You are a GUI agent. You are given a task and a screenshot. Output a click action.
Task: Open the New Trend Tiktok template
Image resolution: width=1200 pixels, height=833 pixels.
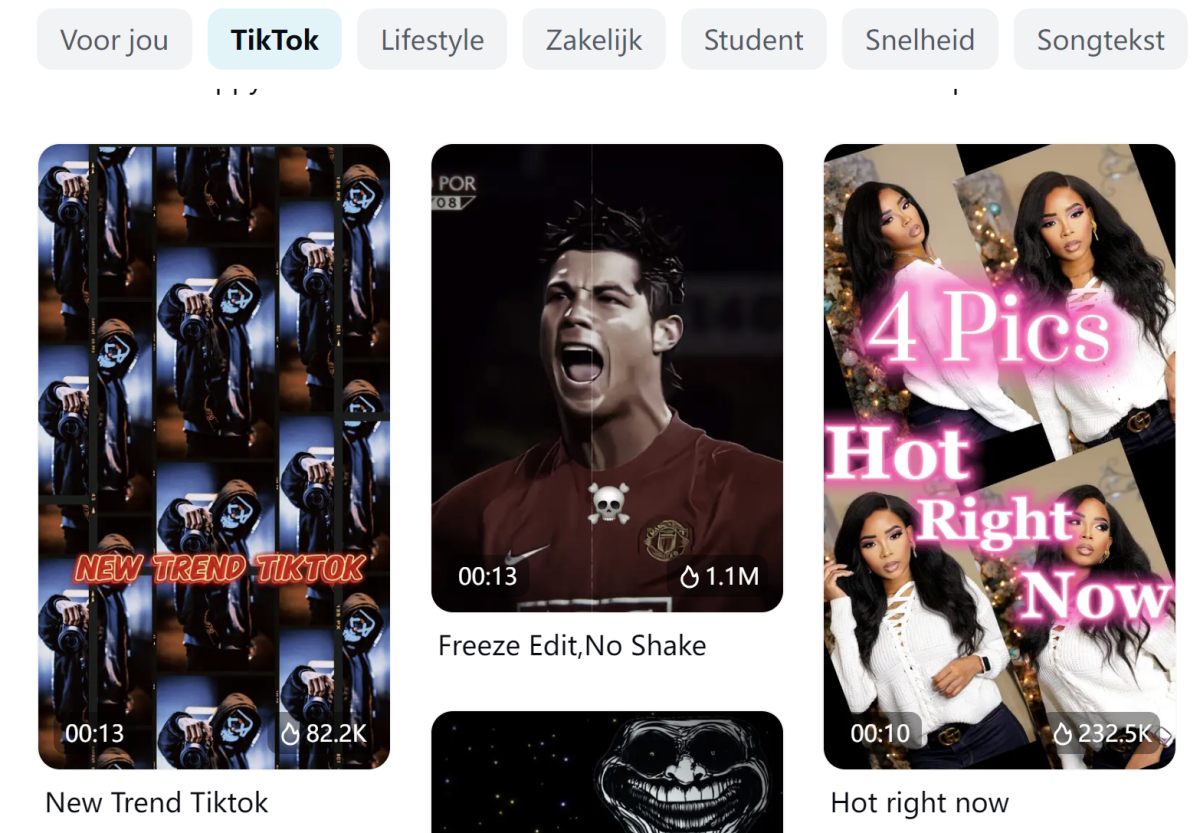(x=214, y=456)
